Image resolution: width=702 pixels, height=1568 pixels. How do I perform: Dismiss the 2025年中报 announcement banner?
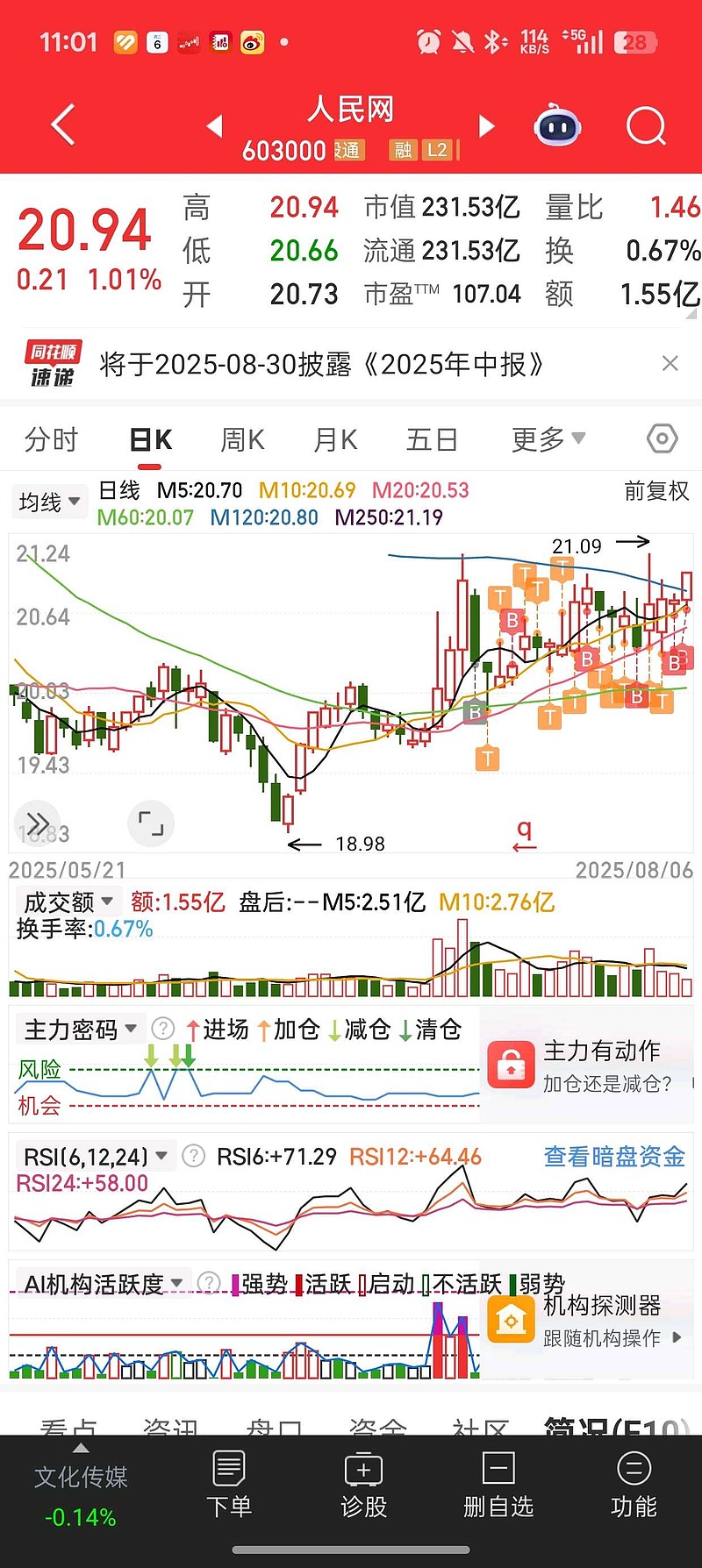[x=670, y=363]
